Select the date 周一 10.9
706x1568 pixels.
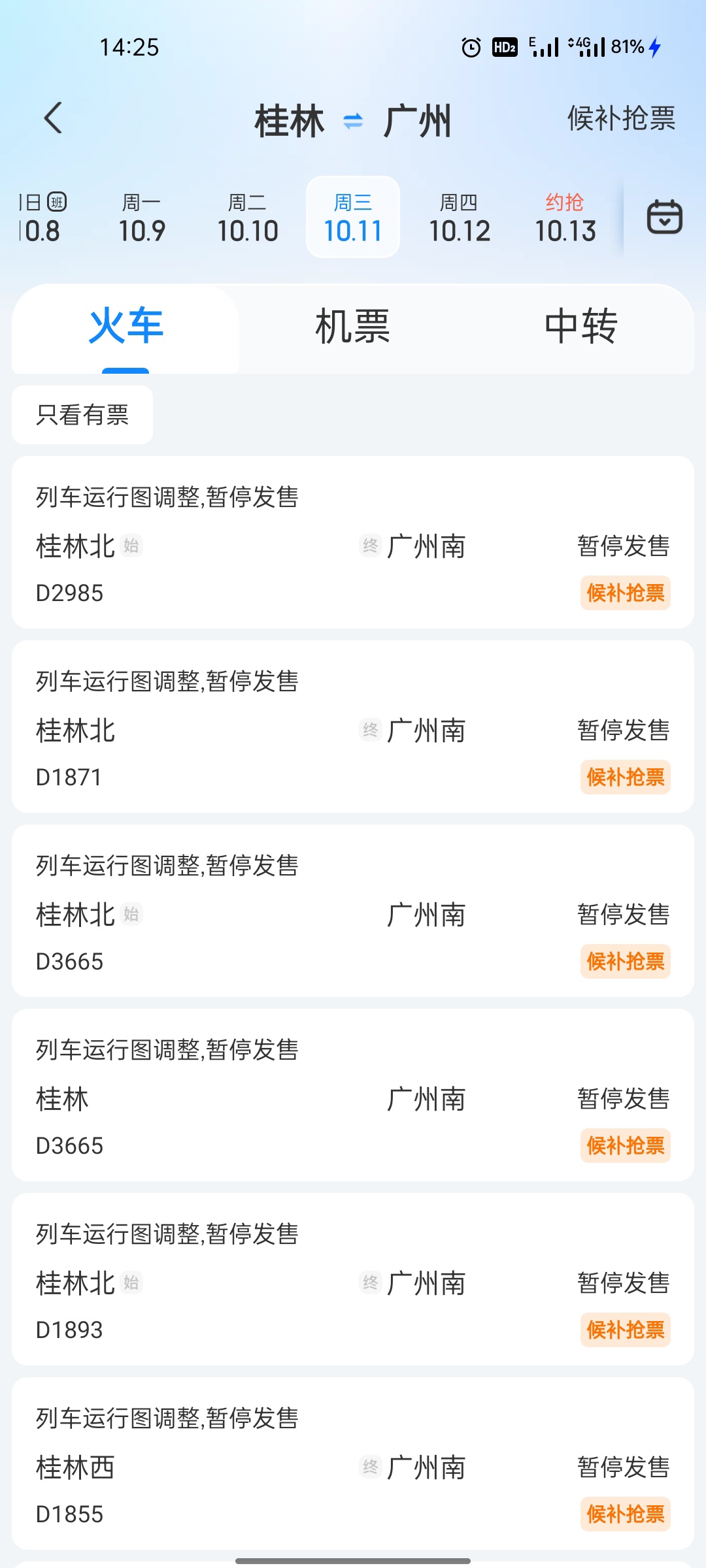click(141, 218)
